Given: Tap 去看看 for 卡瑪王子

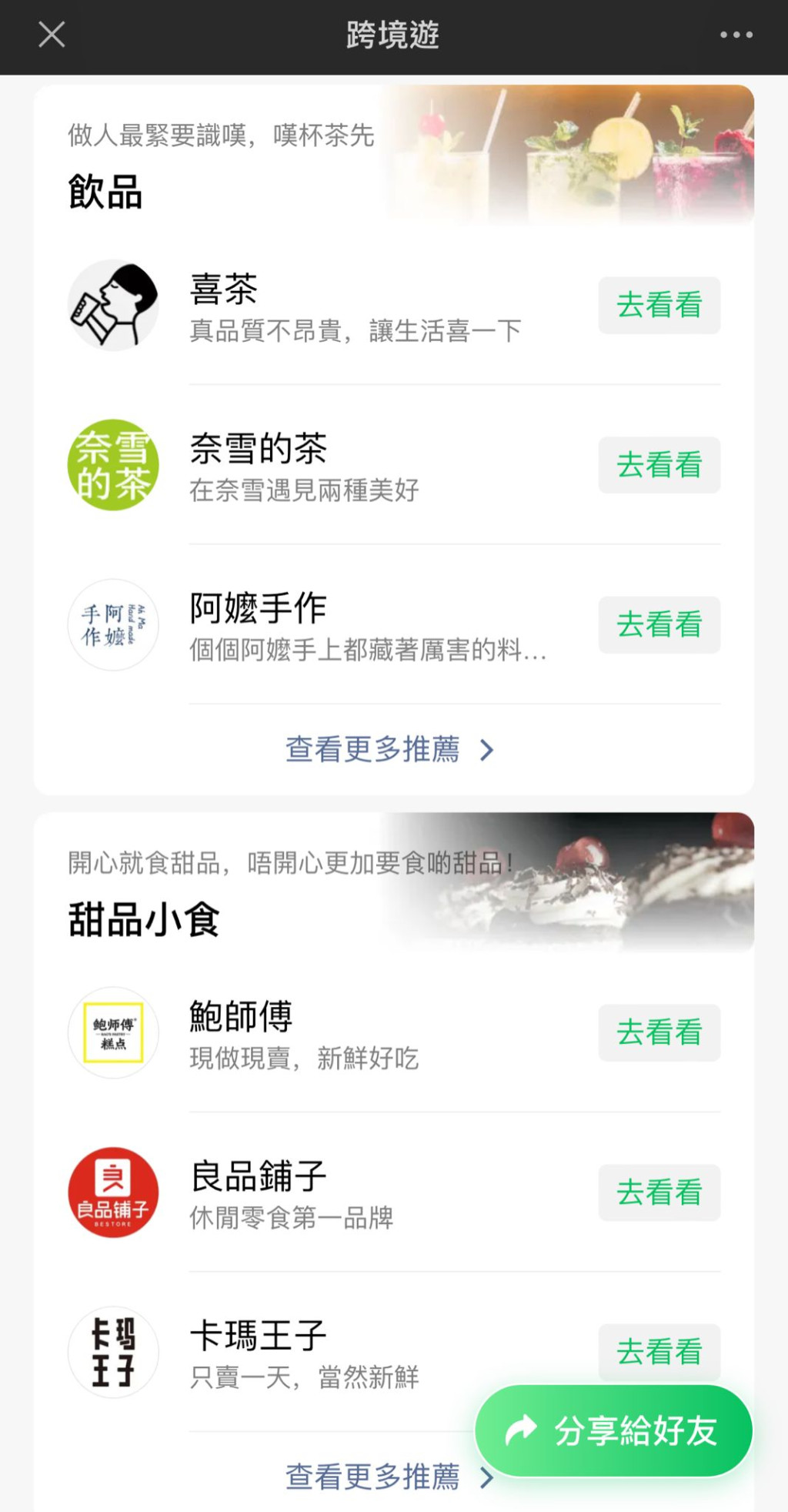Looking at the screenshot, I should [659, 1350].
